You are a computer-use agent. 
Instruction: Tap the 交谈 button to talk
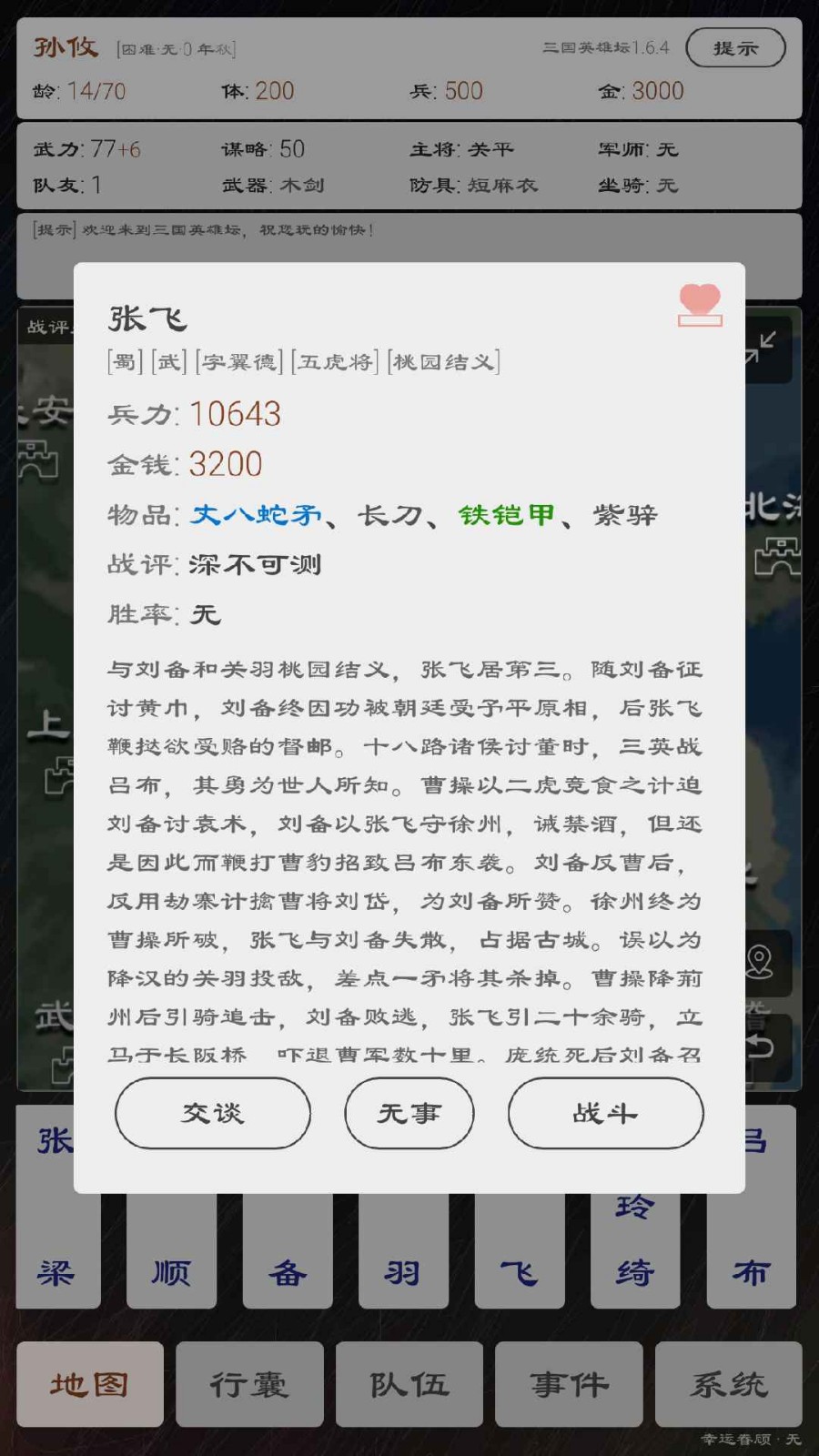(x=212, y=1113)
